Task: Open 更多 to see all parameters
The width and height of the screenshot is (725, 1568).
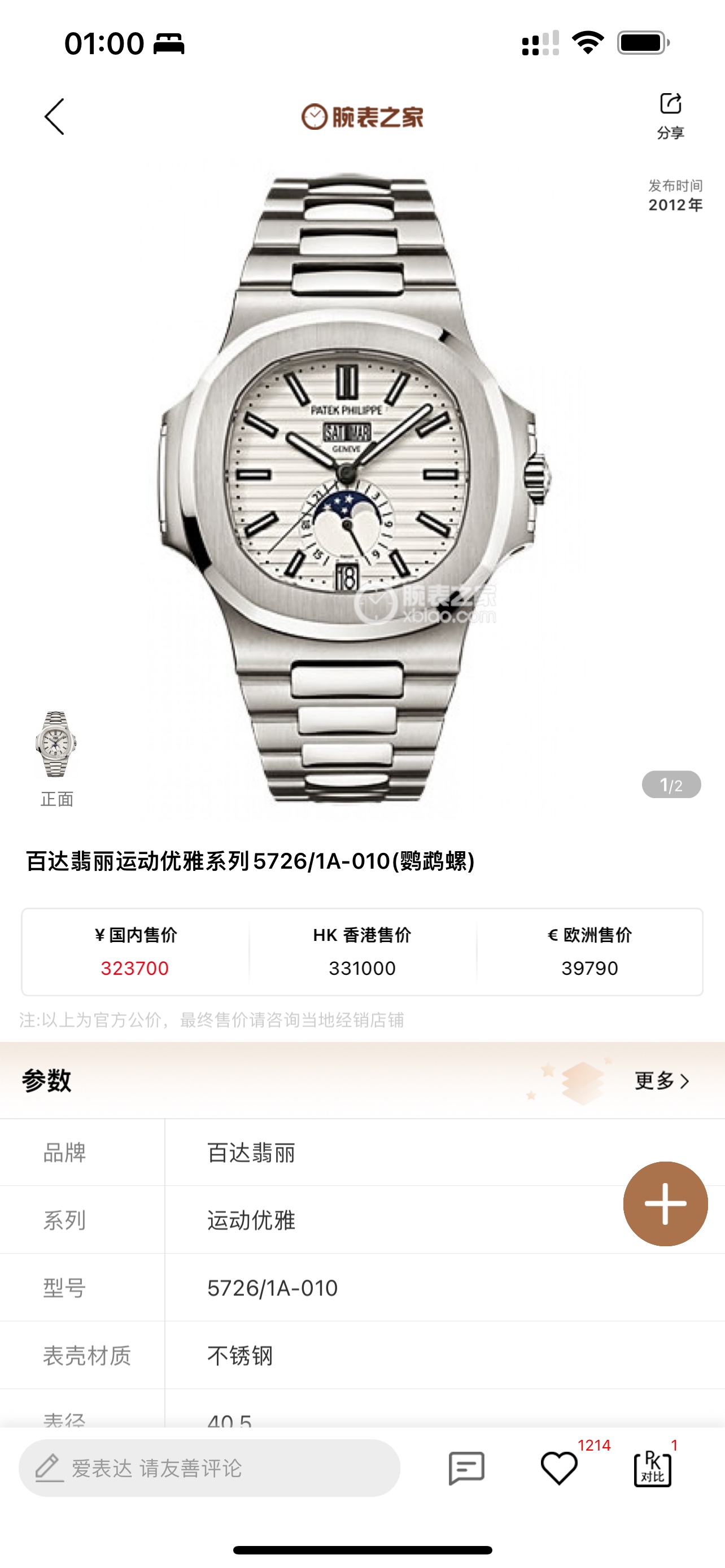Action: [x=662, y=1080]
